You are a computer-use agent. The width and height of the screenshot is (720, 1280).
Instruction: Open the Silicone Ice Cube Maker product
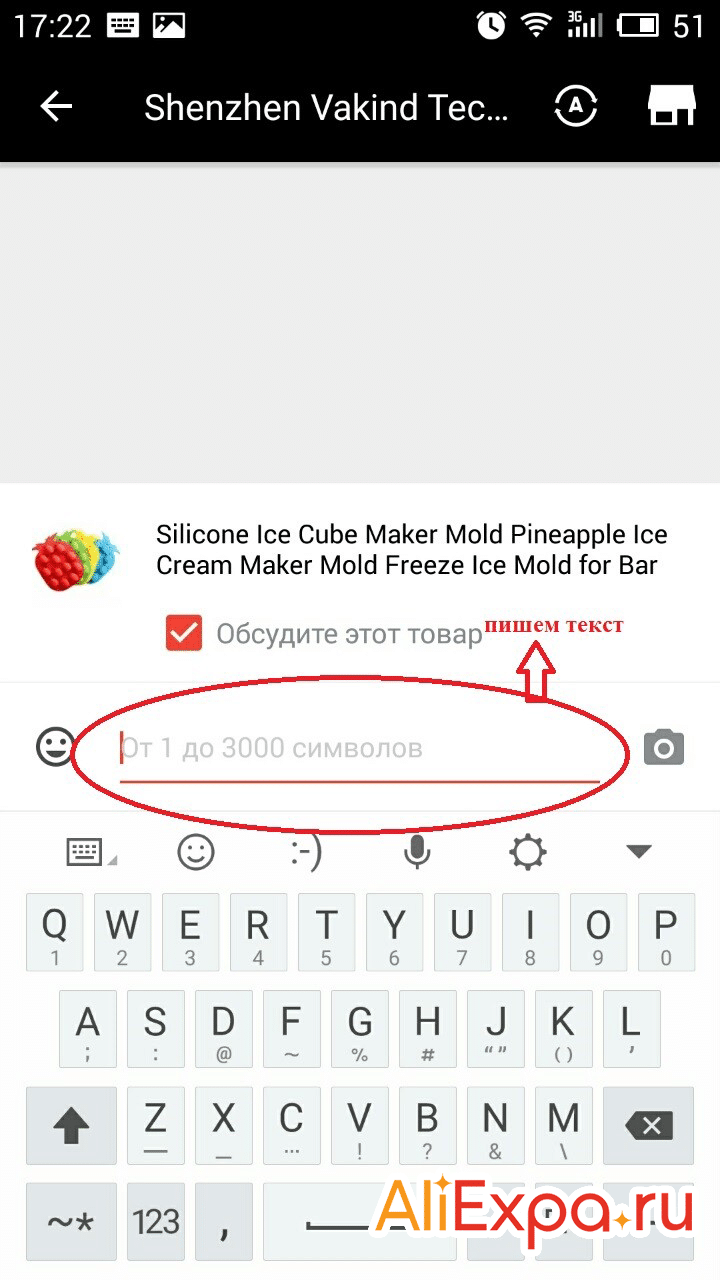tap(410, 550)
